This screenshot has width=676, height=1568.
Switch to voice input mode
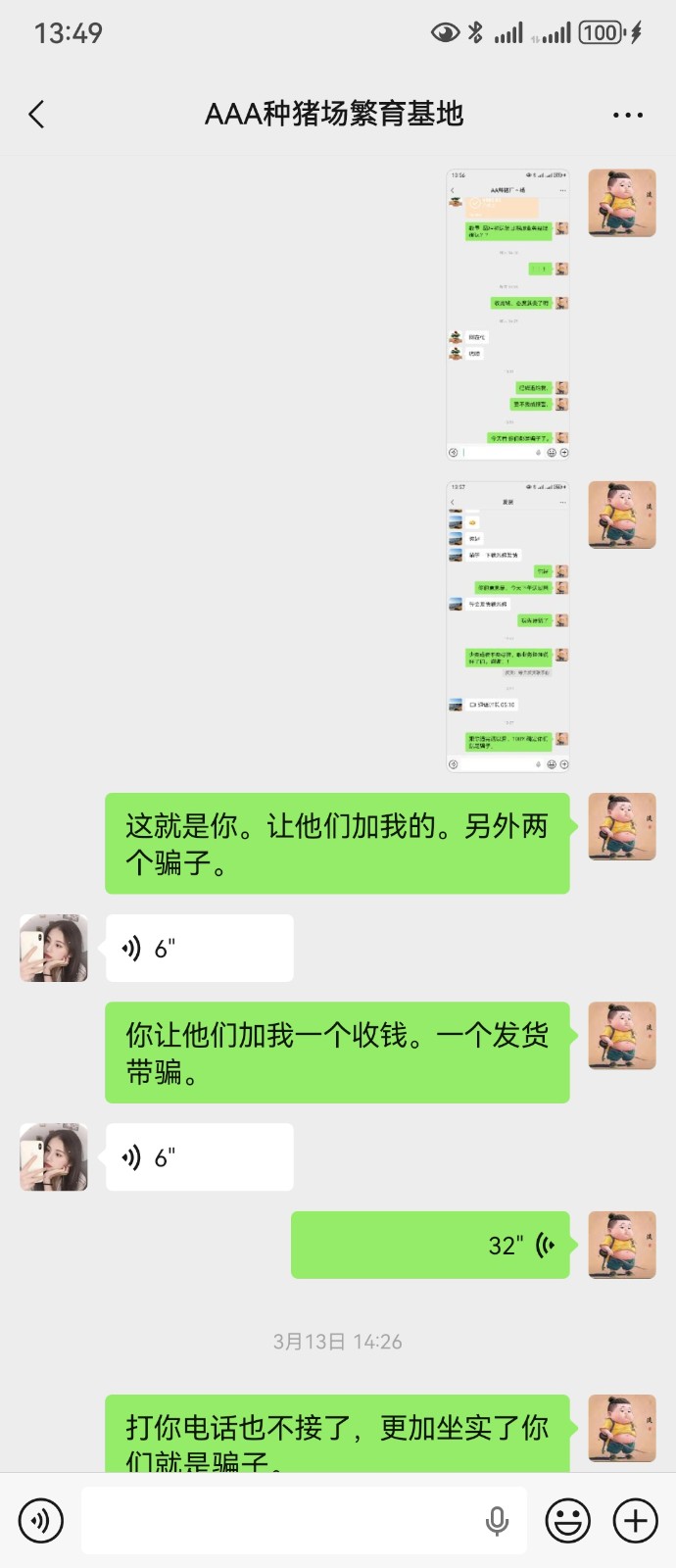(x=40, y=1520)
